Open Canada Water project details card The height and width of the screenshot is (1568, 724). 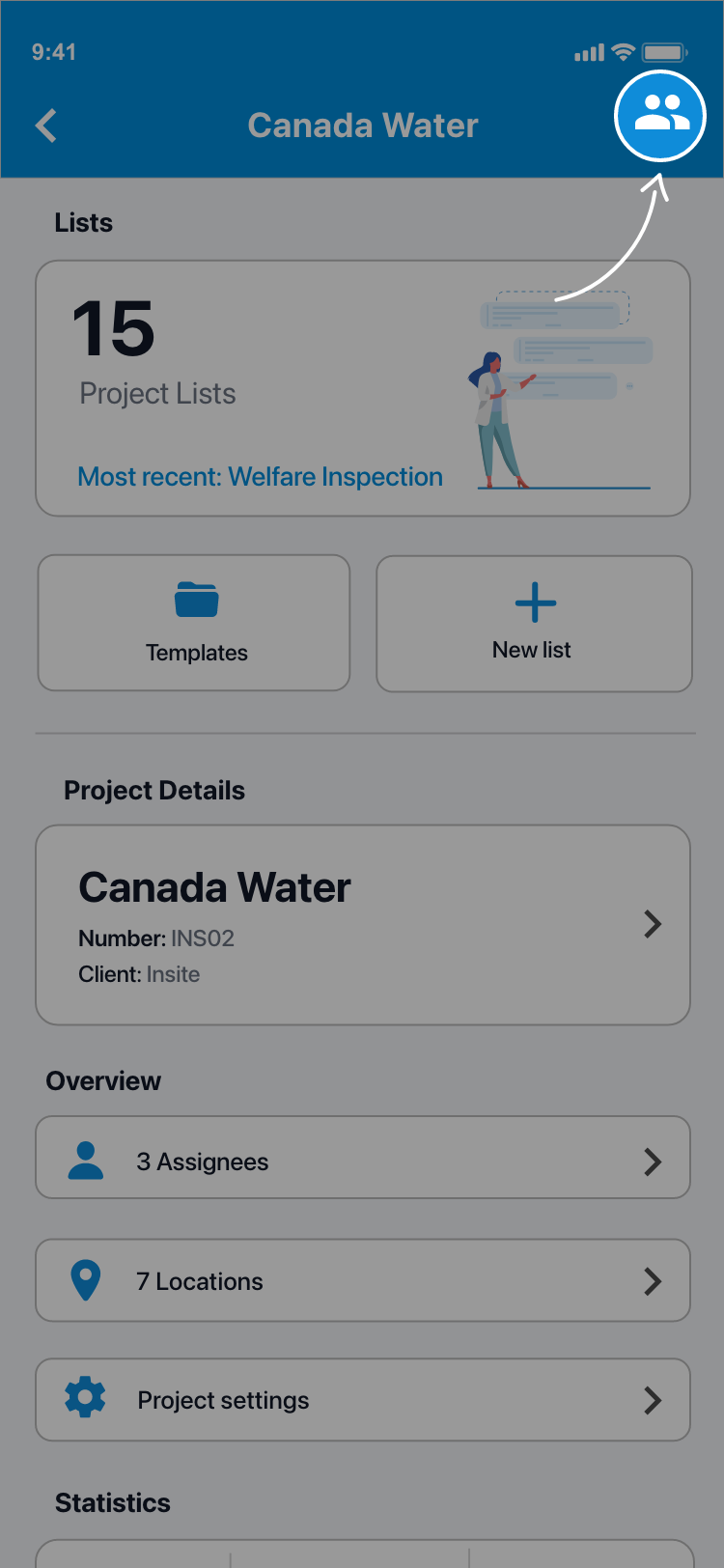[x=363, y=924]
